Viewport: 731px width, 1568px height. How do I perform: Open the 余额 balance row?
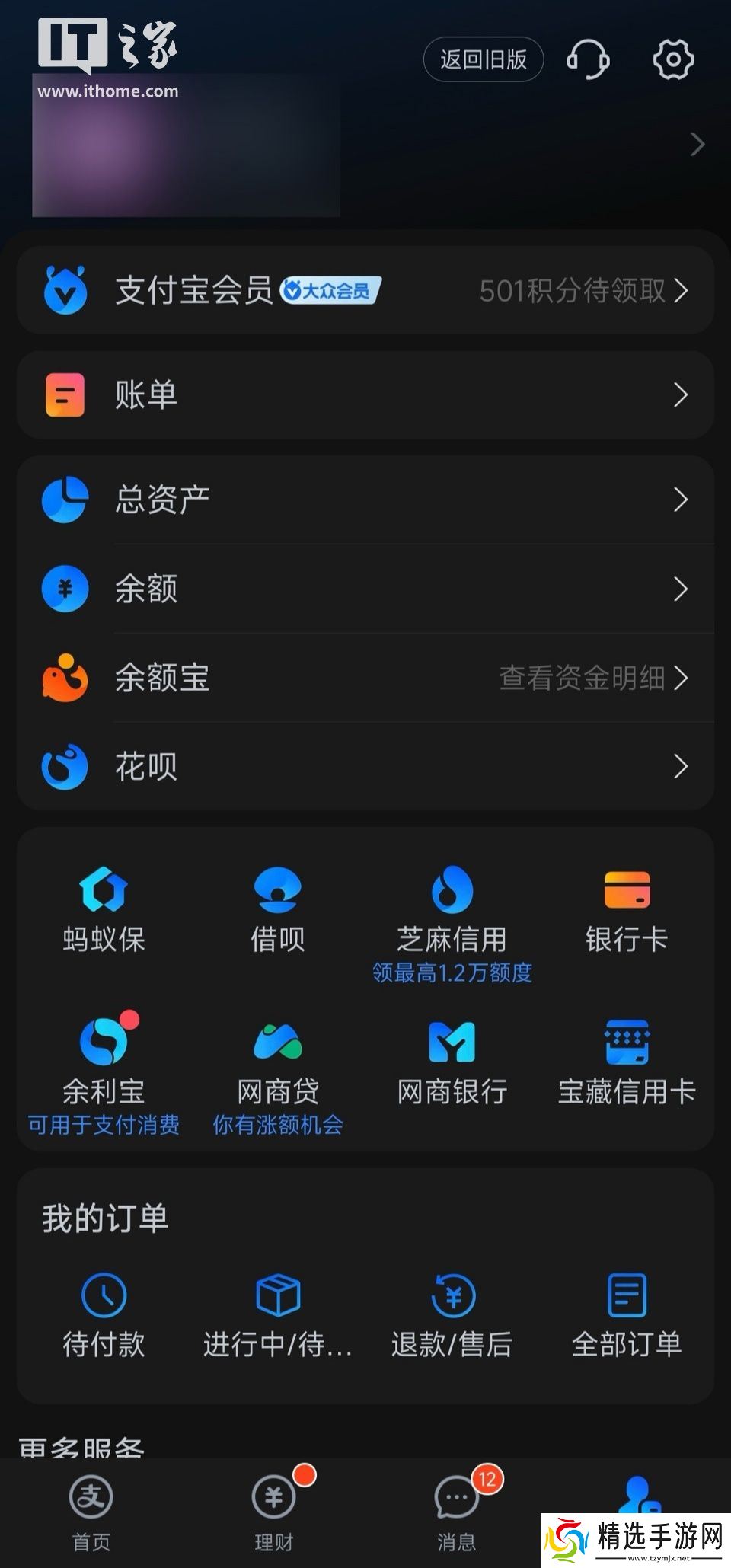pos(365,589)
